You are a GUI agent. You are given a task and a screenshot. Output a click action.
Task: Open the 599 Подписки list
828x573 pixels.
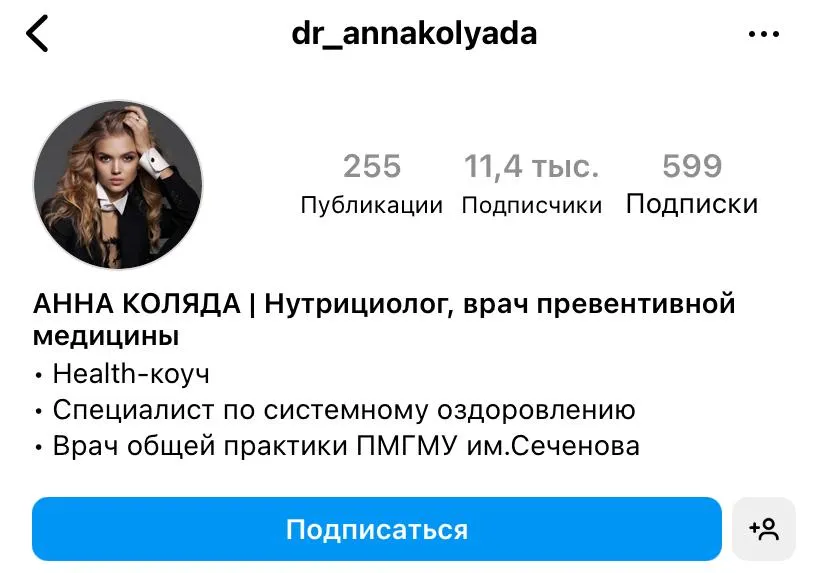tap(691, 184)
